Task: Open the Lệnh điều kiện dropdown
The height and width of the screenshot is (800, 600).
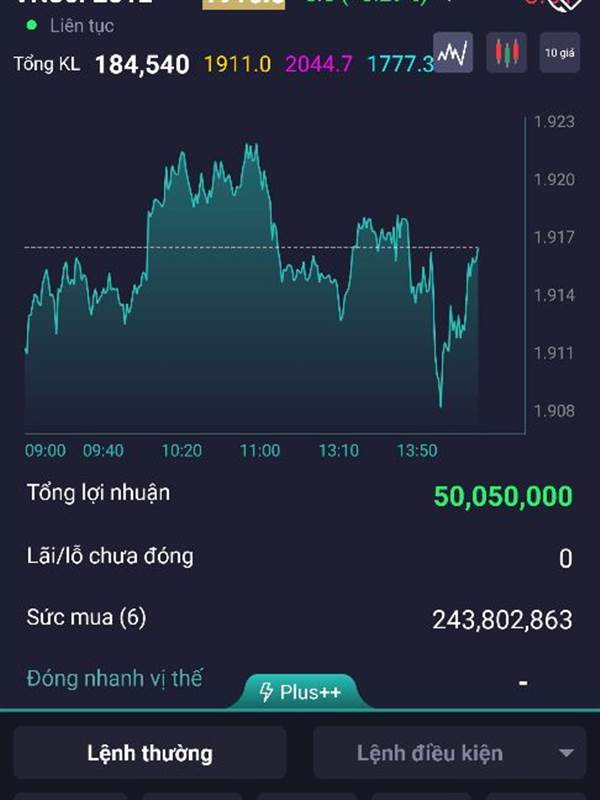Action: click(450, 753)
